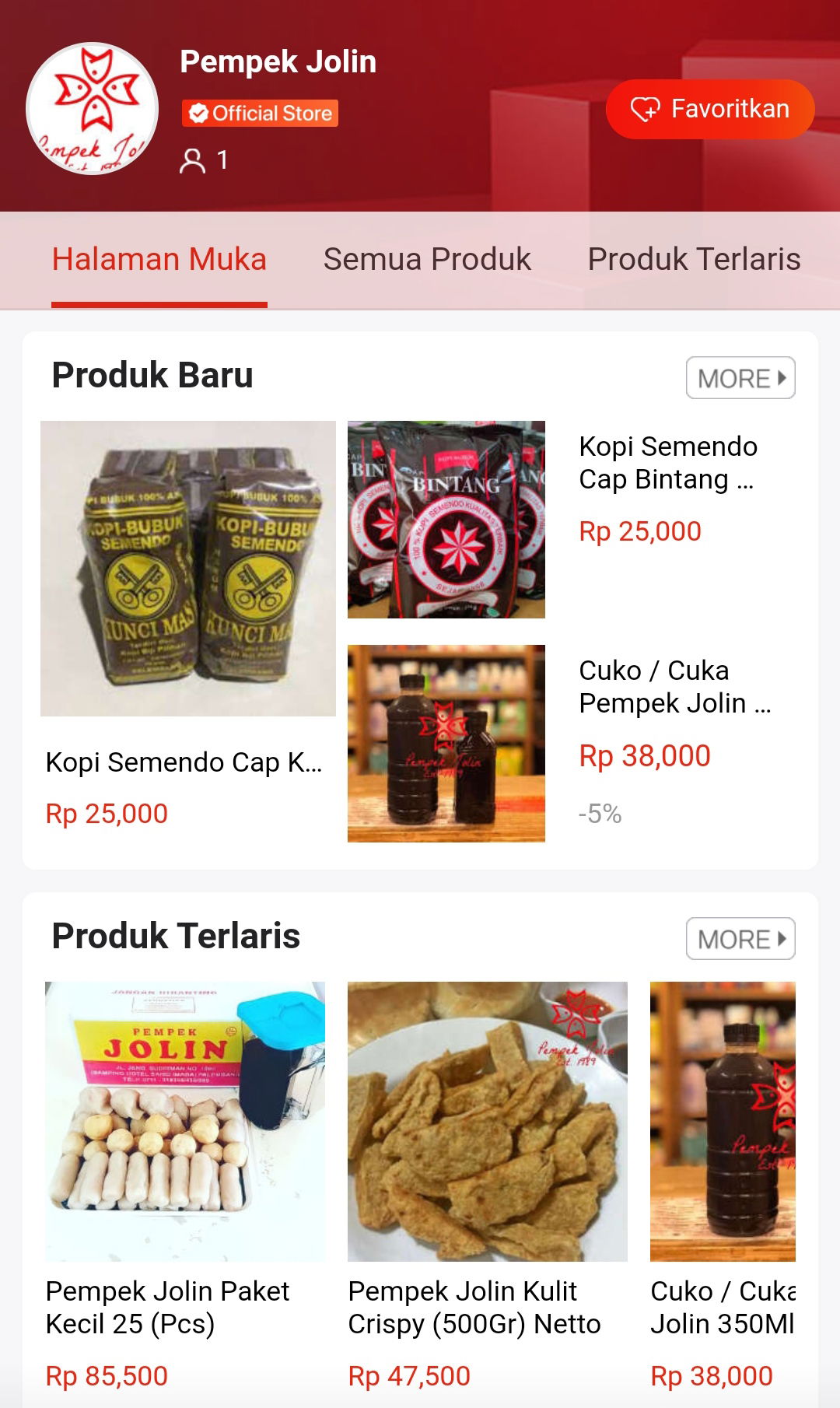
Task: Click the Rp 38,000 price of Cuko Pempek
Action: 646,755
